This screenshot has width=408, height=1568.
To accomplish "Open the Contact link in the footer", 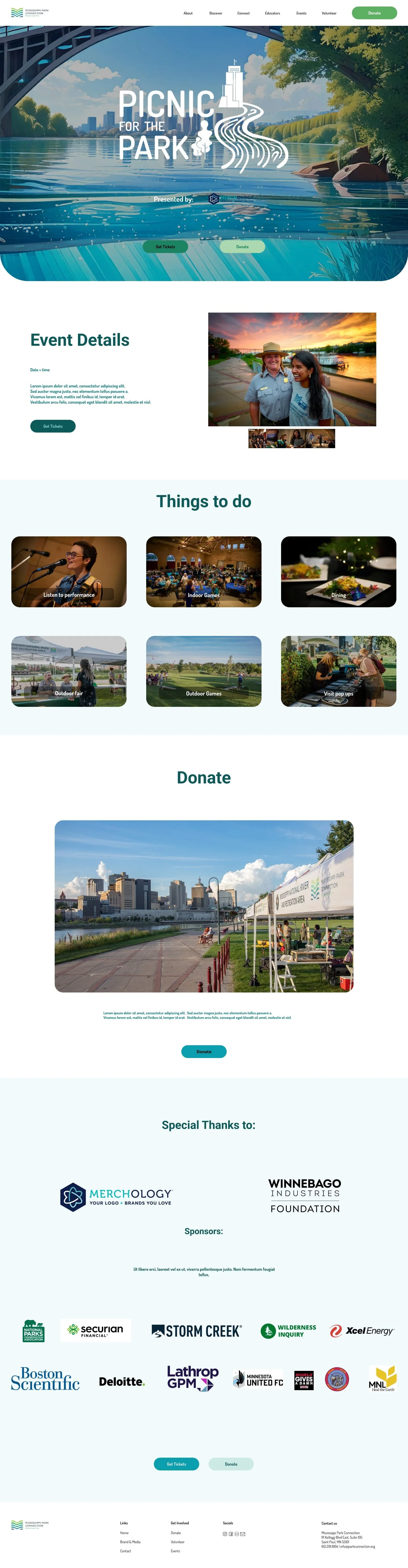I will 125,1551.
